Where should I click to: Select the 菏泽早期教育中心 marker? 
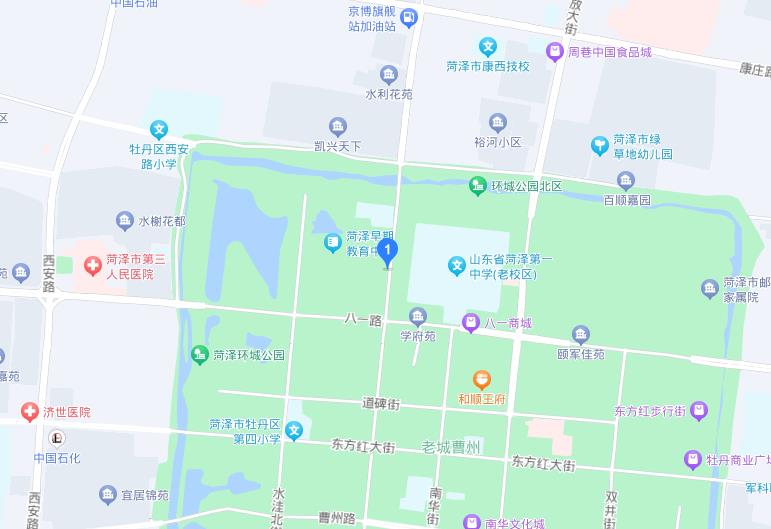(333, 242)
